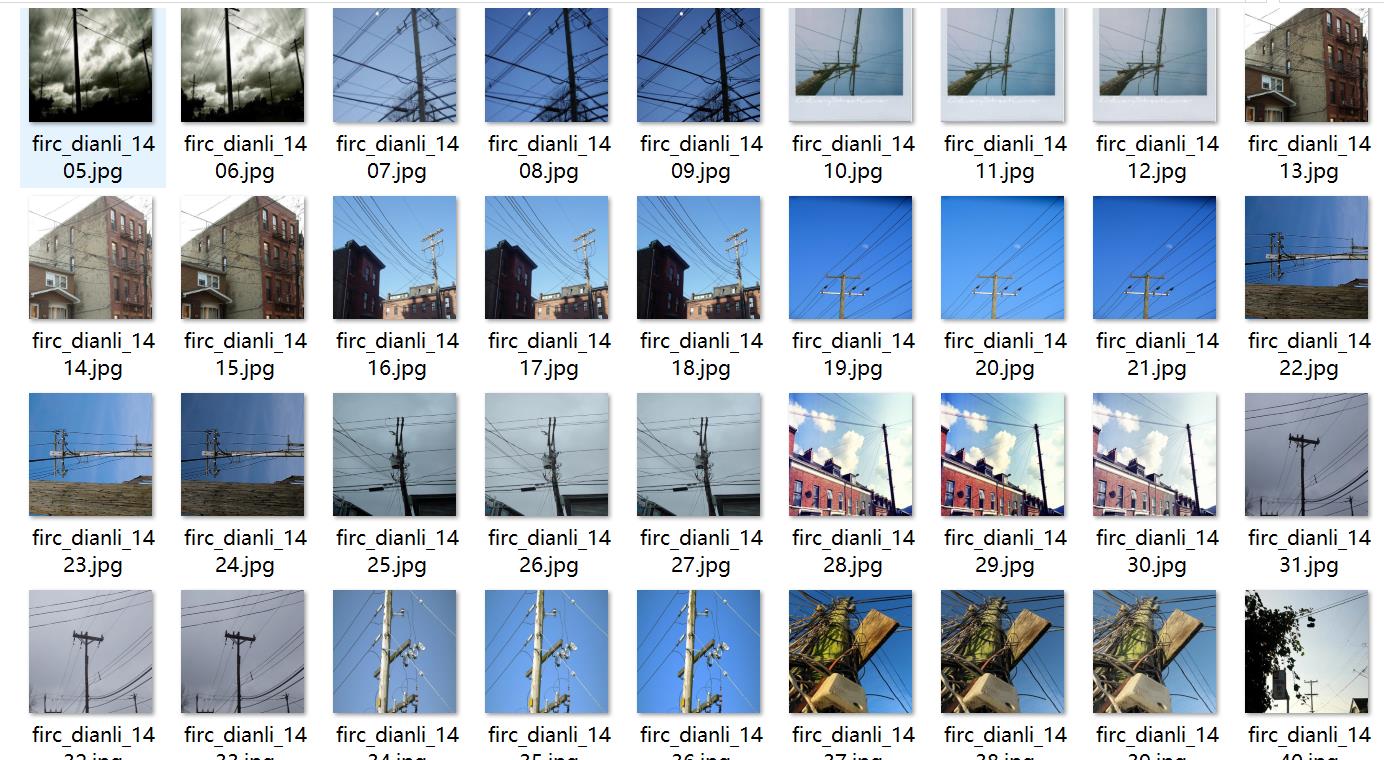Open firc_dianli_1407.jpg thumbnail

point(395,66)
